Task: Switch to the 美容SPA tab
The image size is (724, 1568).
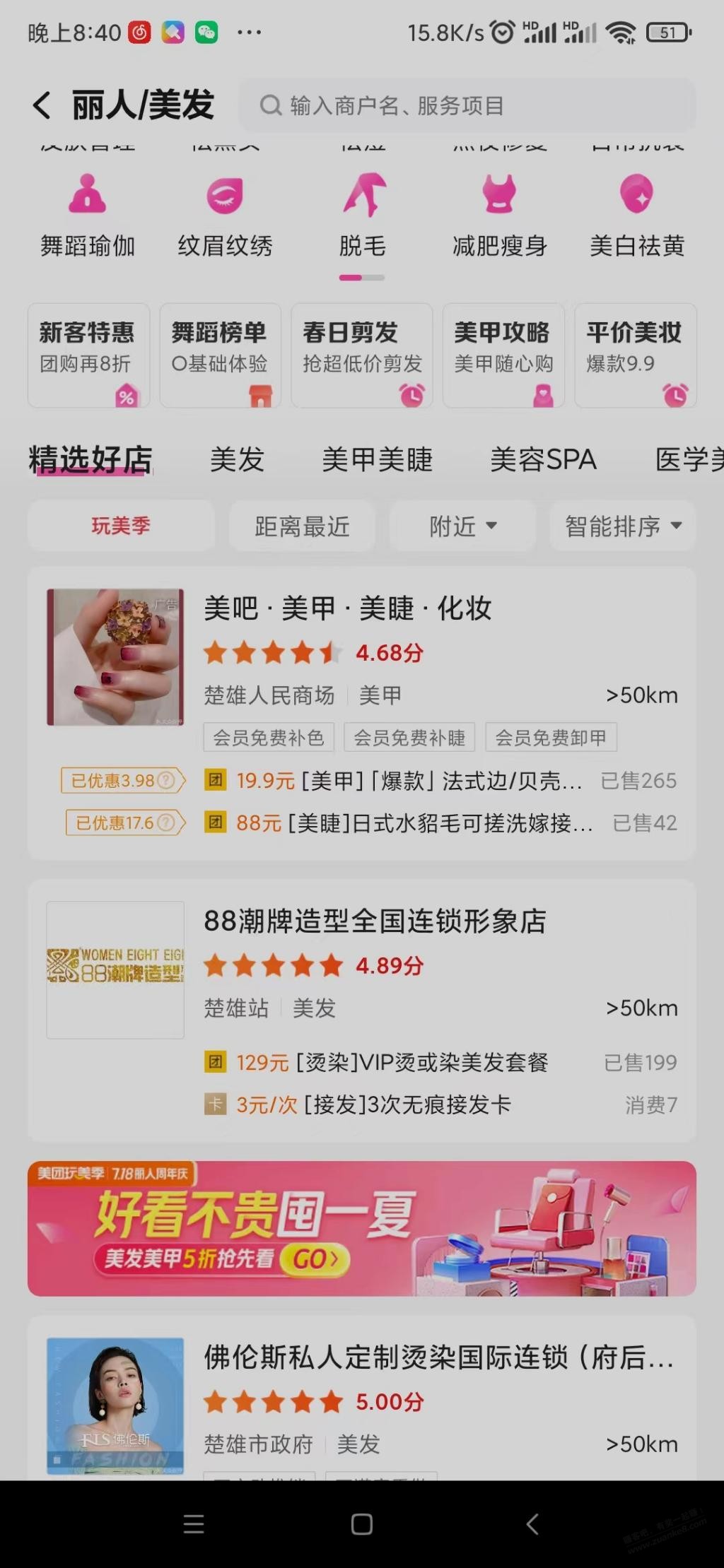Action: coord(543,460)
